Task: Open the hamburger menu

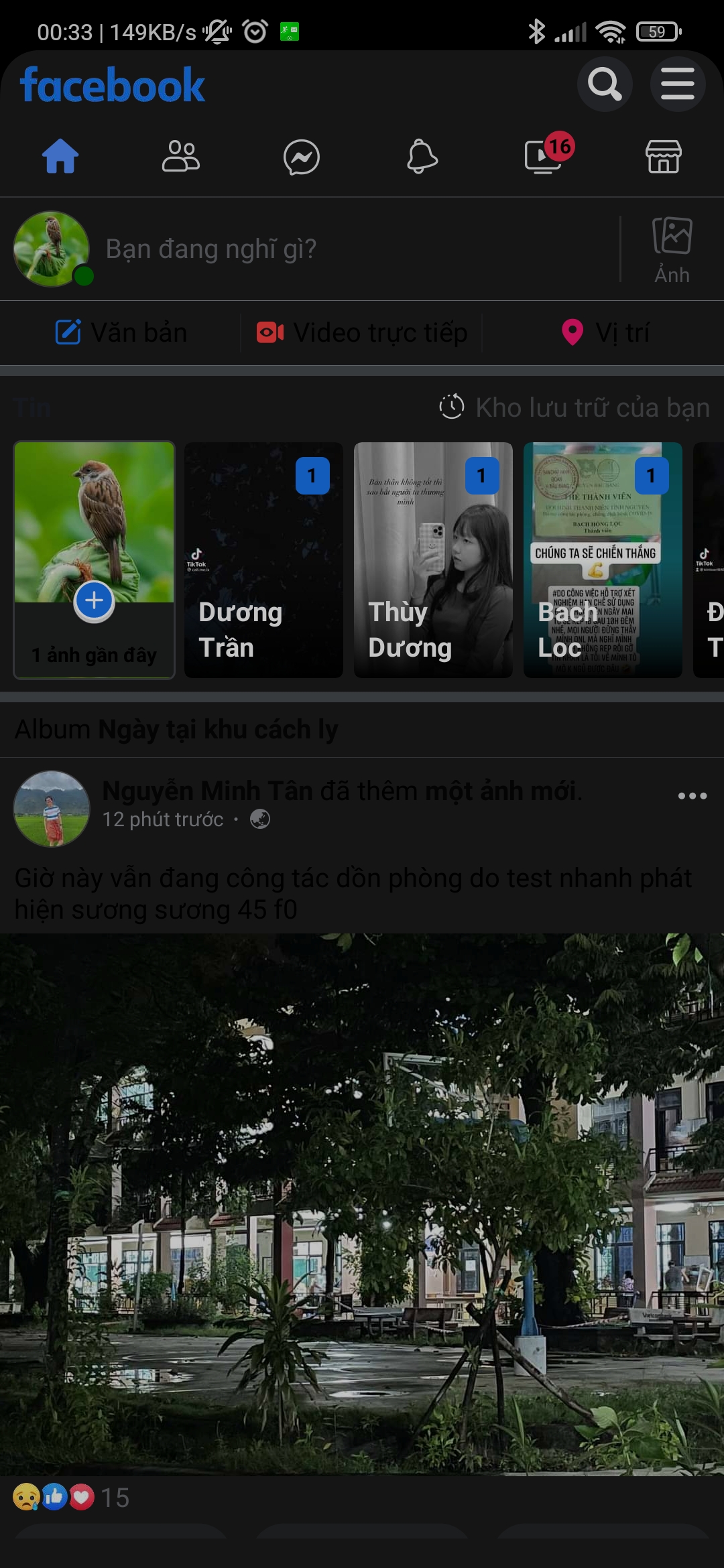Action: (677, 84)
